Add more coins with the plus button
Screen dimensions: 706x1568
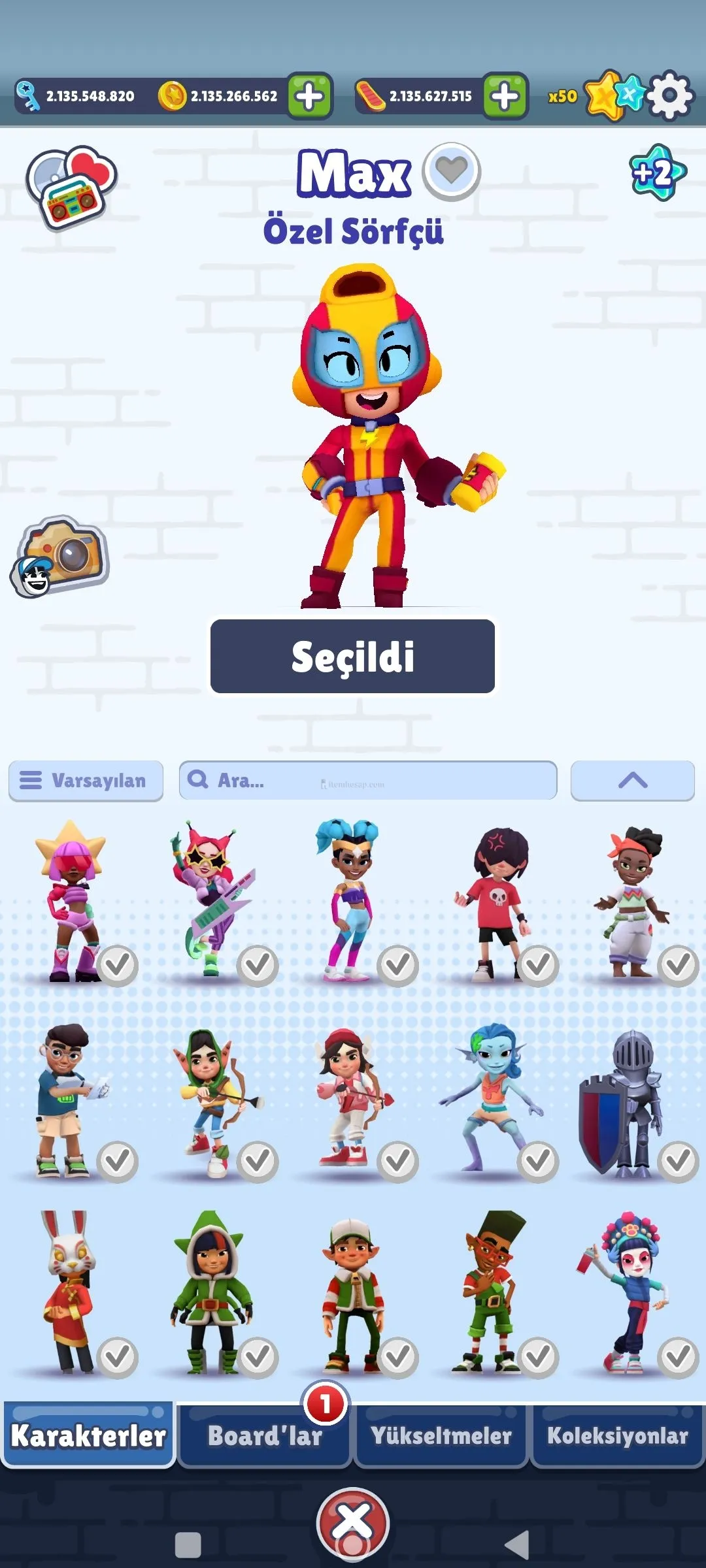(309, 96)
